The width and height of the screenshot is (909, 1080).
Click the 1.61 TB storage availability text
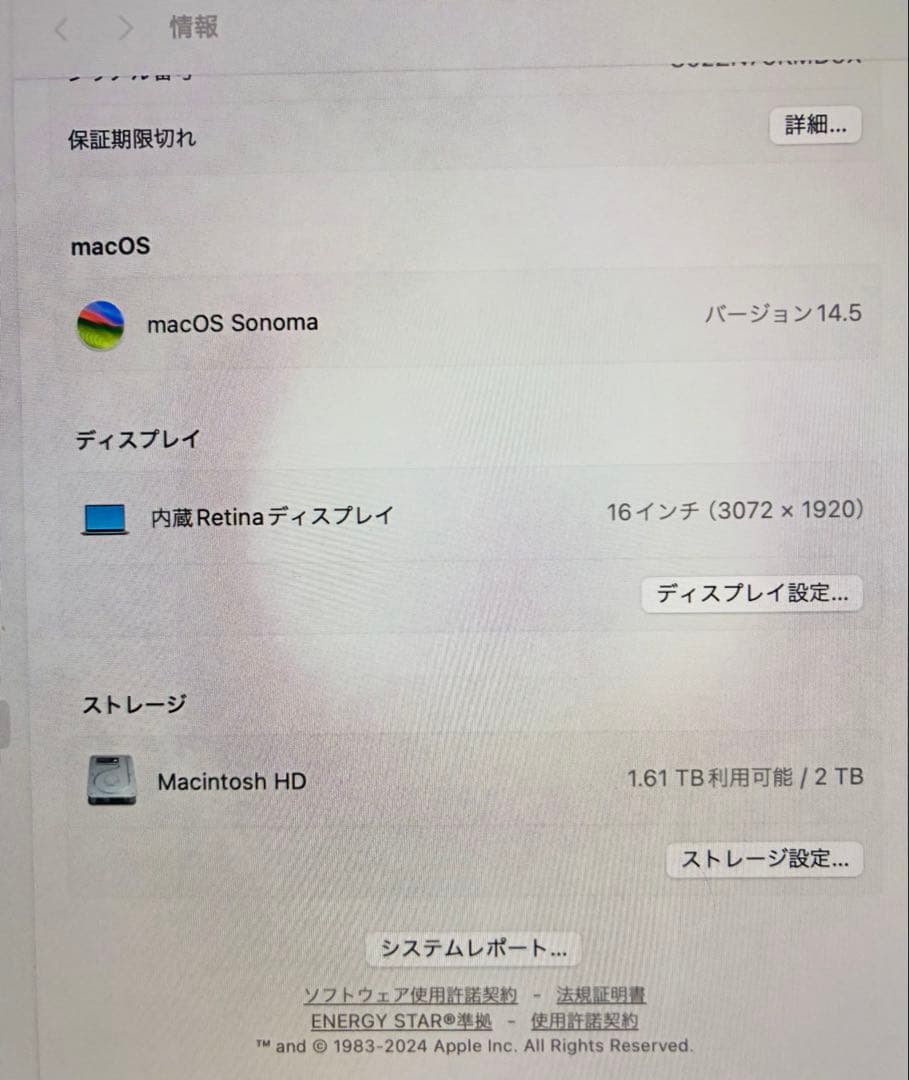click(x=743, y=777)
